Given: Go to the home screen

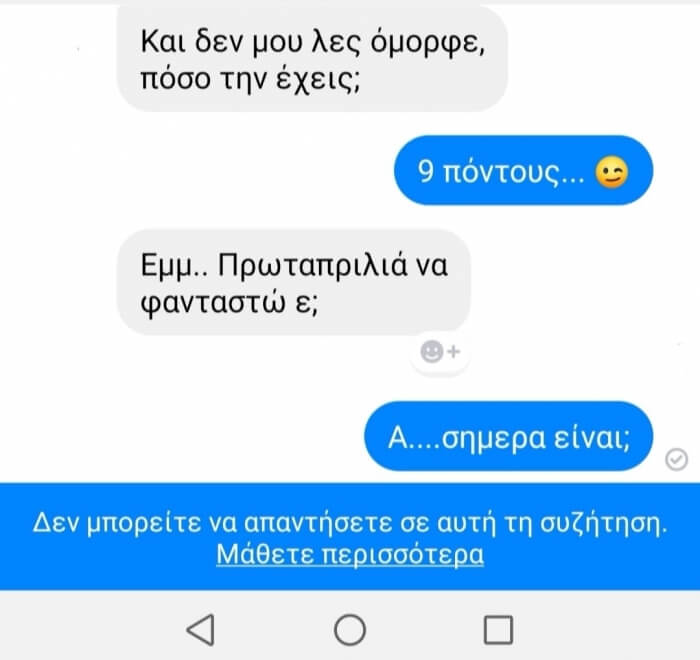Looking at the screenshot, I should click(349, 628).
